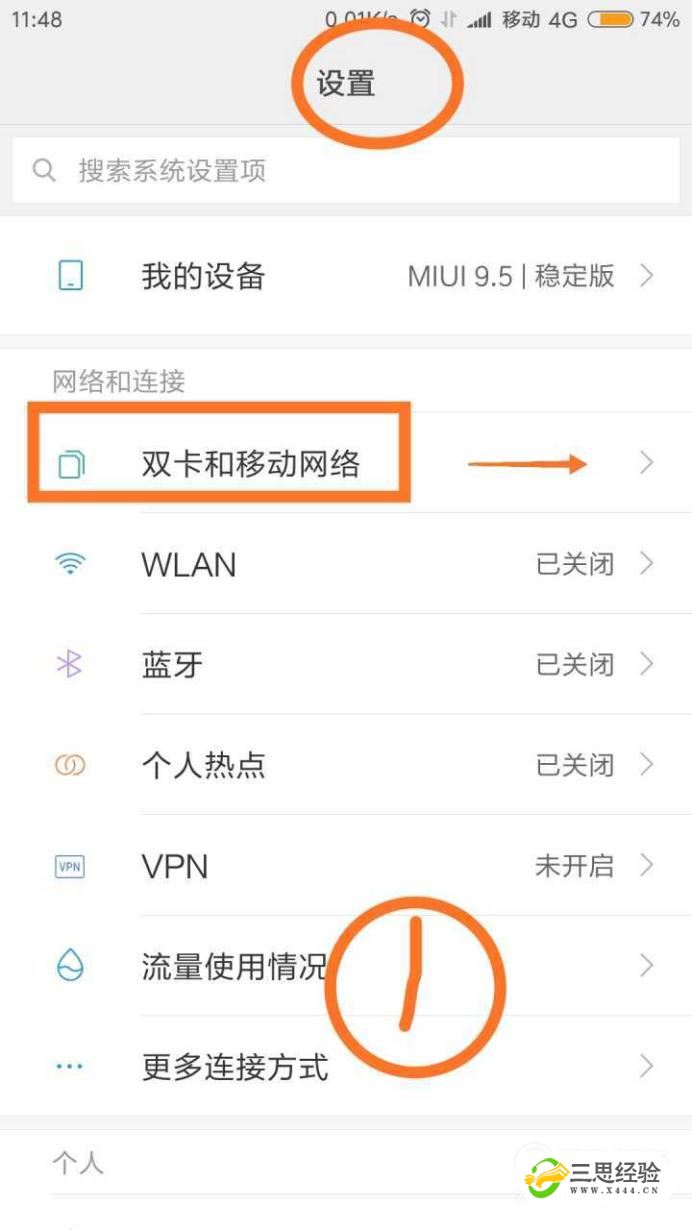Open personal hotspot (个人热点) settings
692x1230 pixels.
point(346,765)
